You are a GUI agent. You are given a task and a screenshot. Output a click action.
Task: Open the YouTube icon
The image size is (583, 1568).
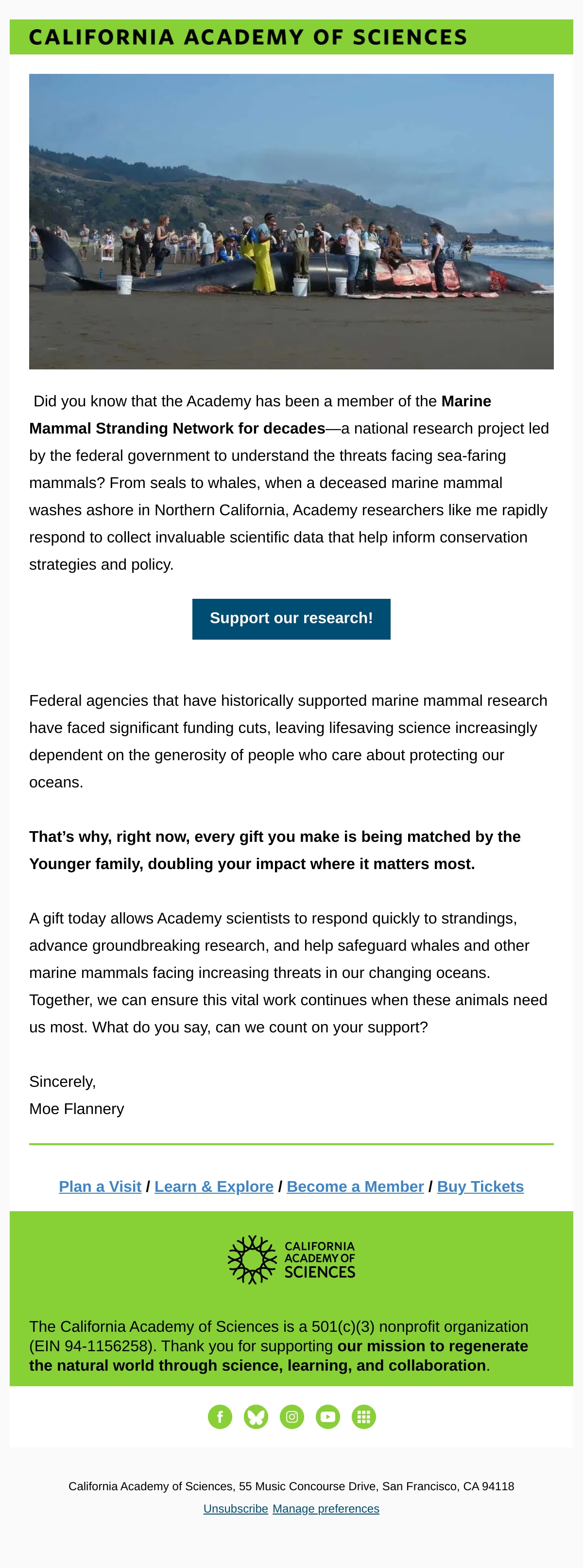(x=327, y=1416)
